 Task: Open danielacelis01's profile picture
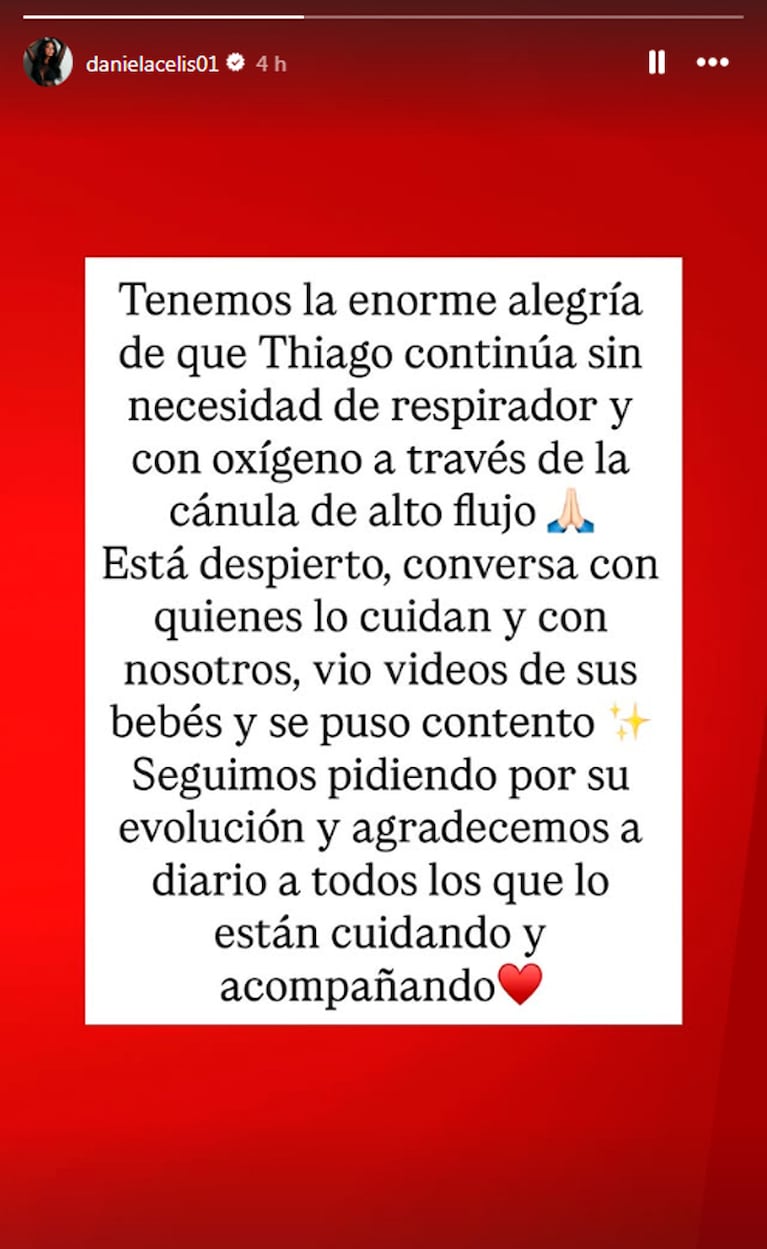click(47, 62)
